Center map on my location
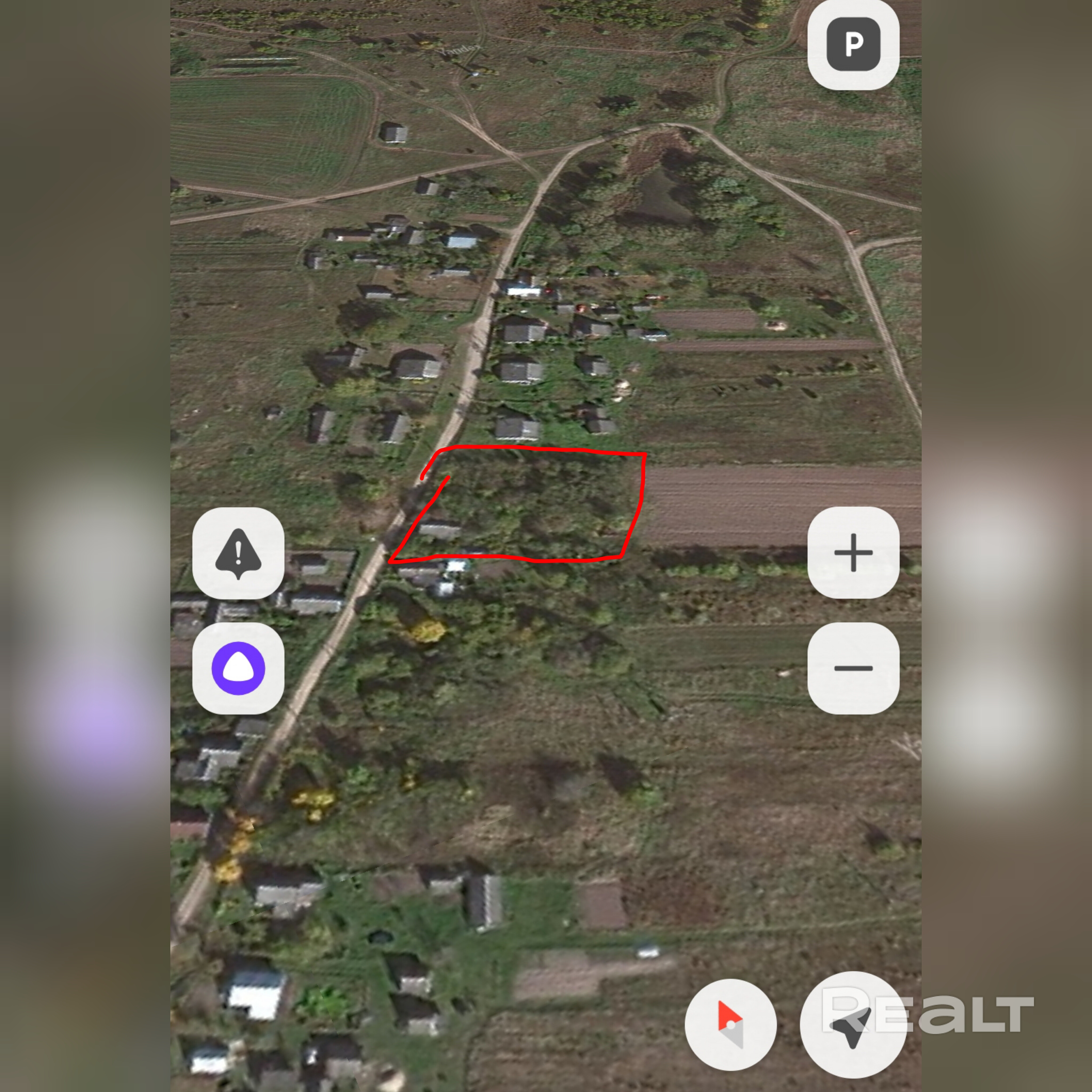1092x1092 pixels. point(852,1024)
